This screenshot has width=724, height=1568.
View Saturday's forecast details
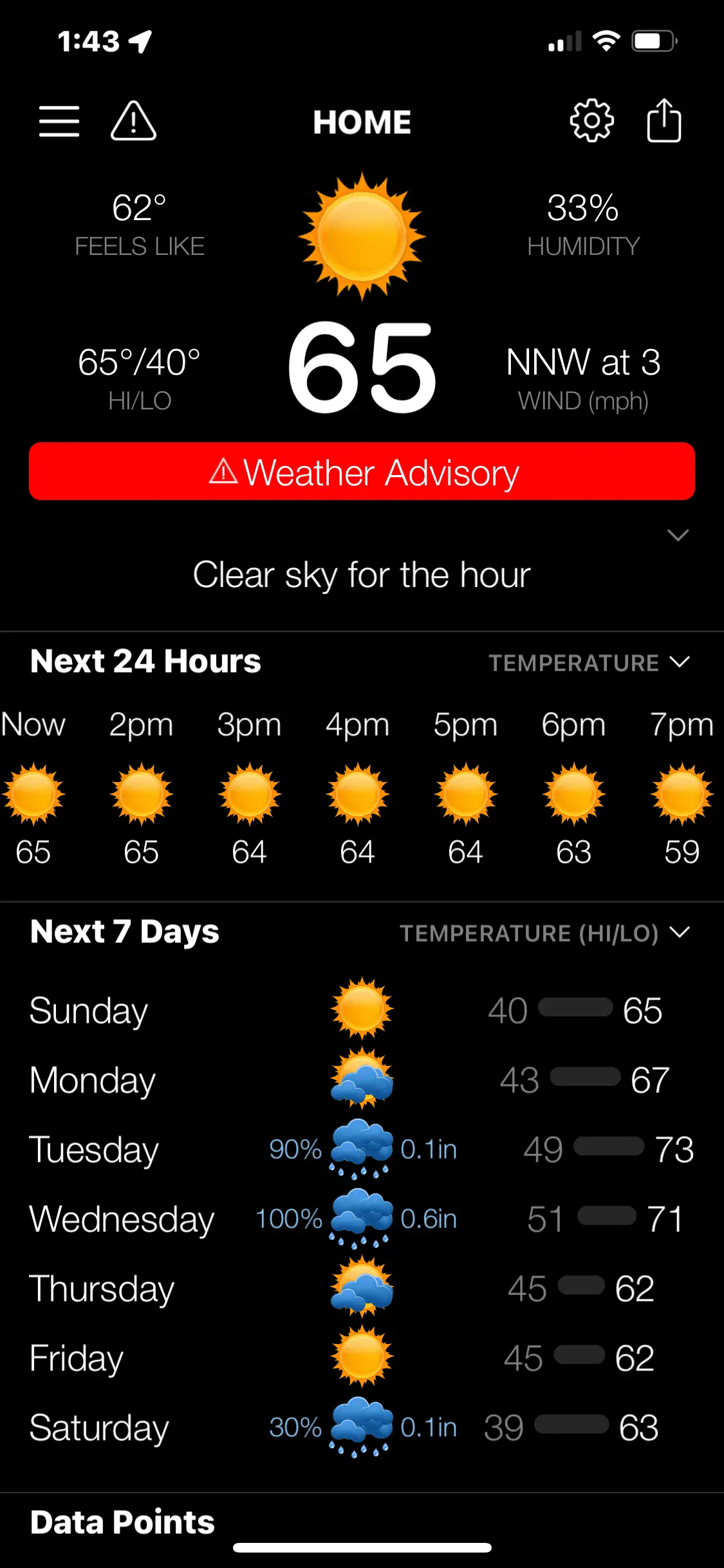(x=362, y=1428)
